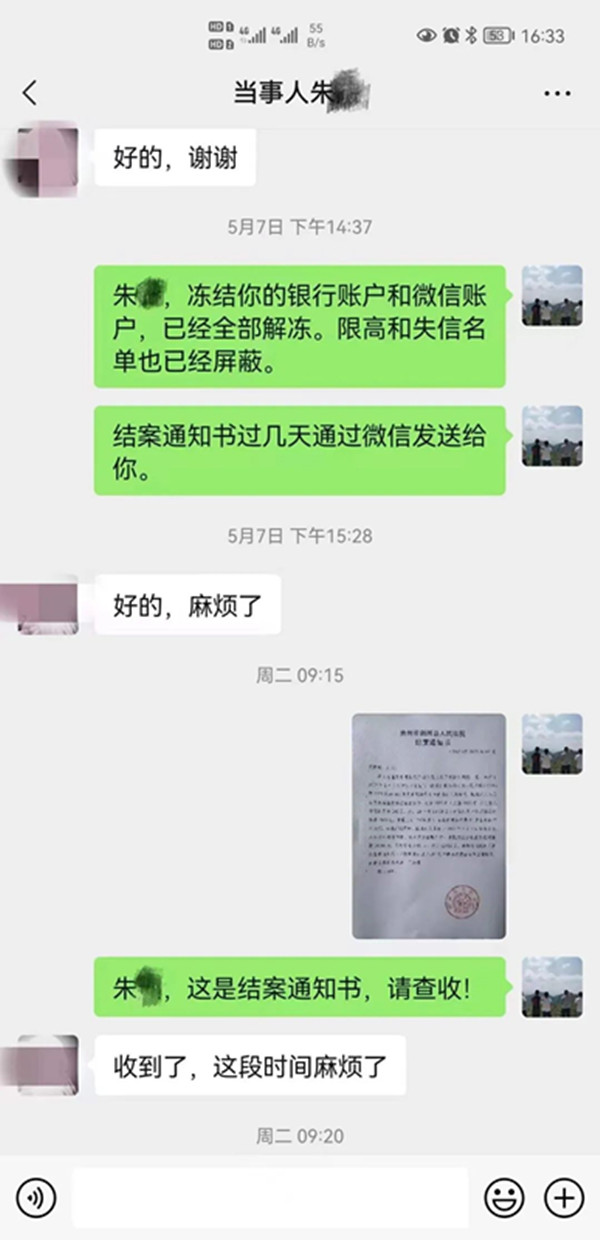Viewport: 600px width, 1240px height.
Task: Switch to voice message input
Action: click(36, 1197)
